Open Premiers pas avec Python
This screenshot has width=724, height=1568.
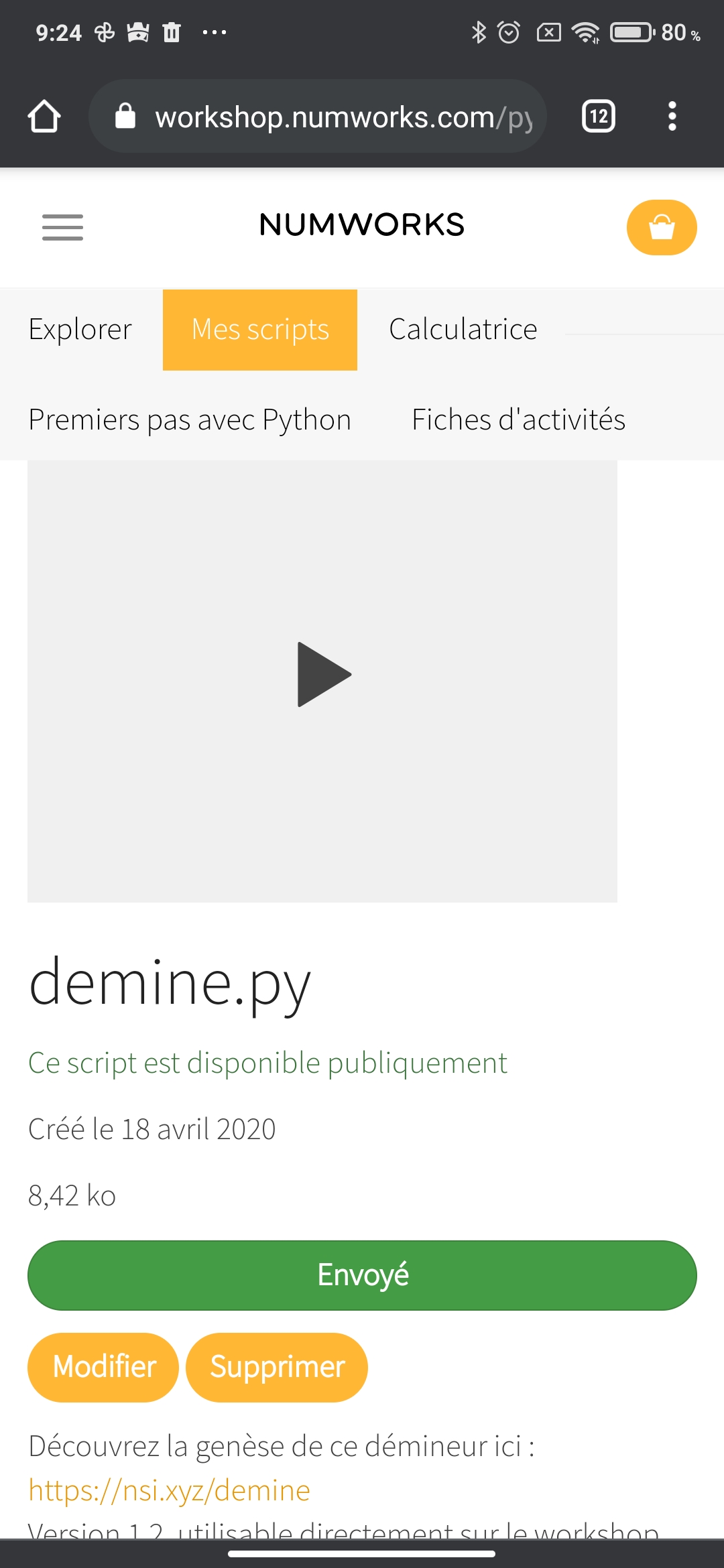point(190,420)
